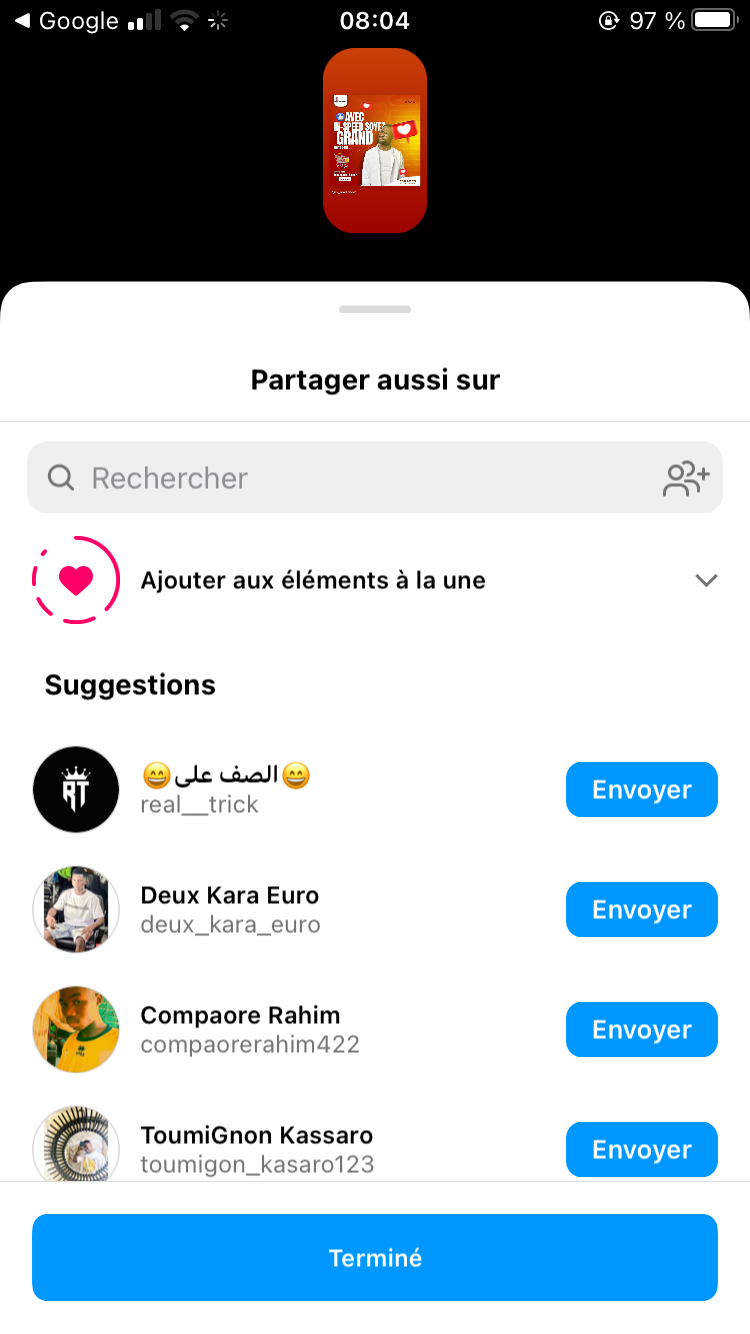
Task: Tap the Terminé button
Action: (375, 1258)
